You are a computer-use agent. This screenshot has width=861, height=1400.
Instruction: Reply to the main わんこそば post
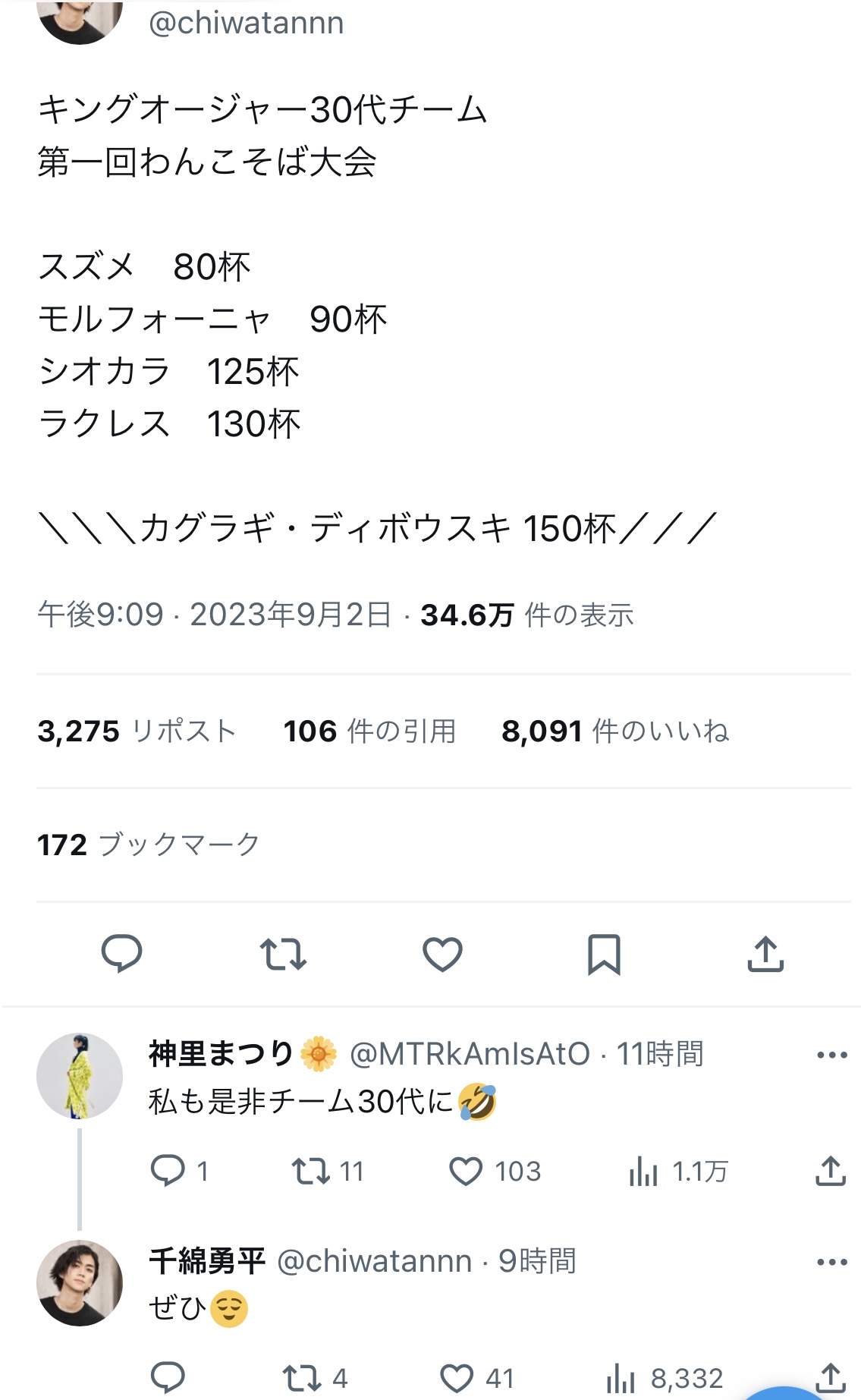[121, 954]
